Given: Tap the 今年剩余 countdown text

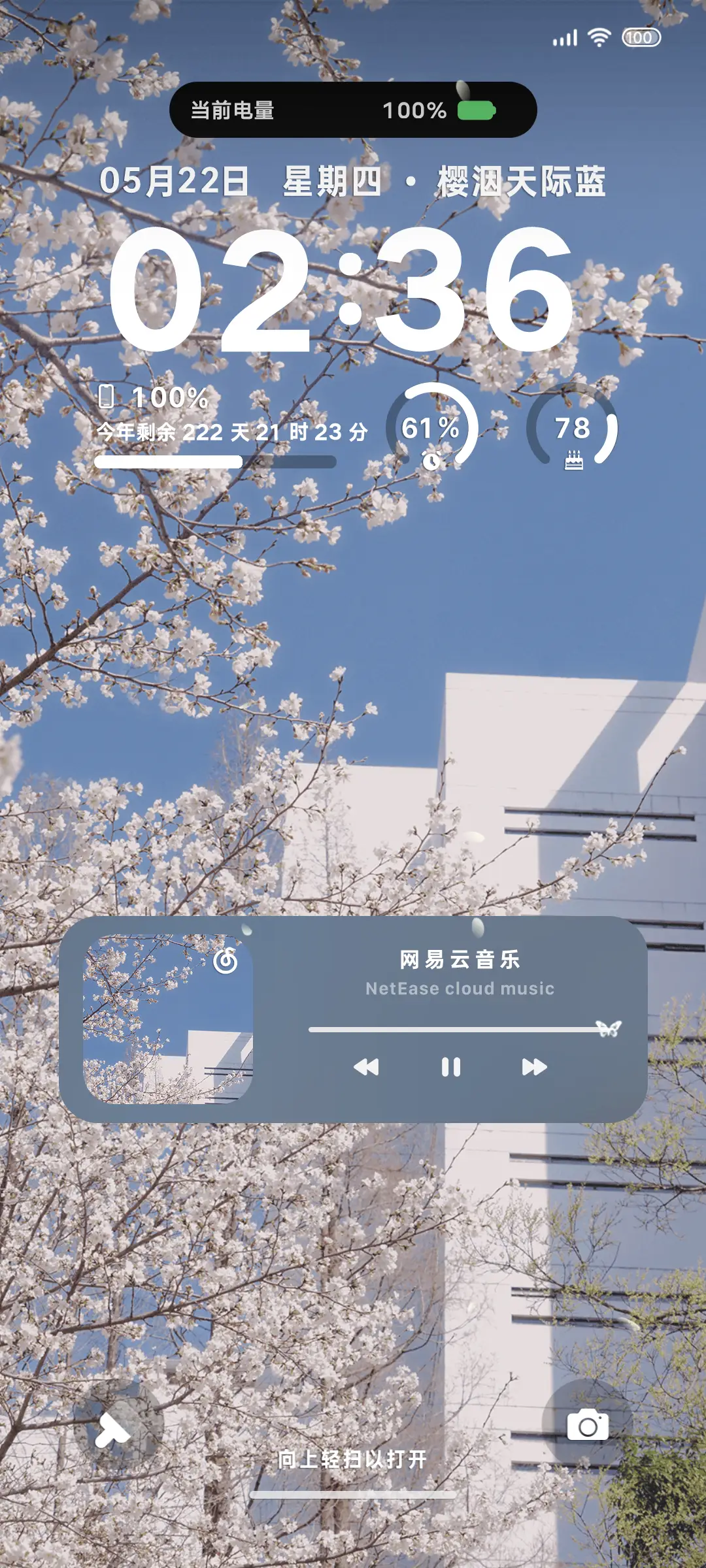Looking at the screenshot, I should click(231, 431).
